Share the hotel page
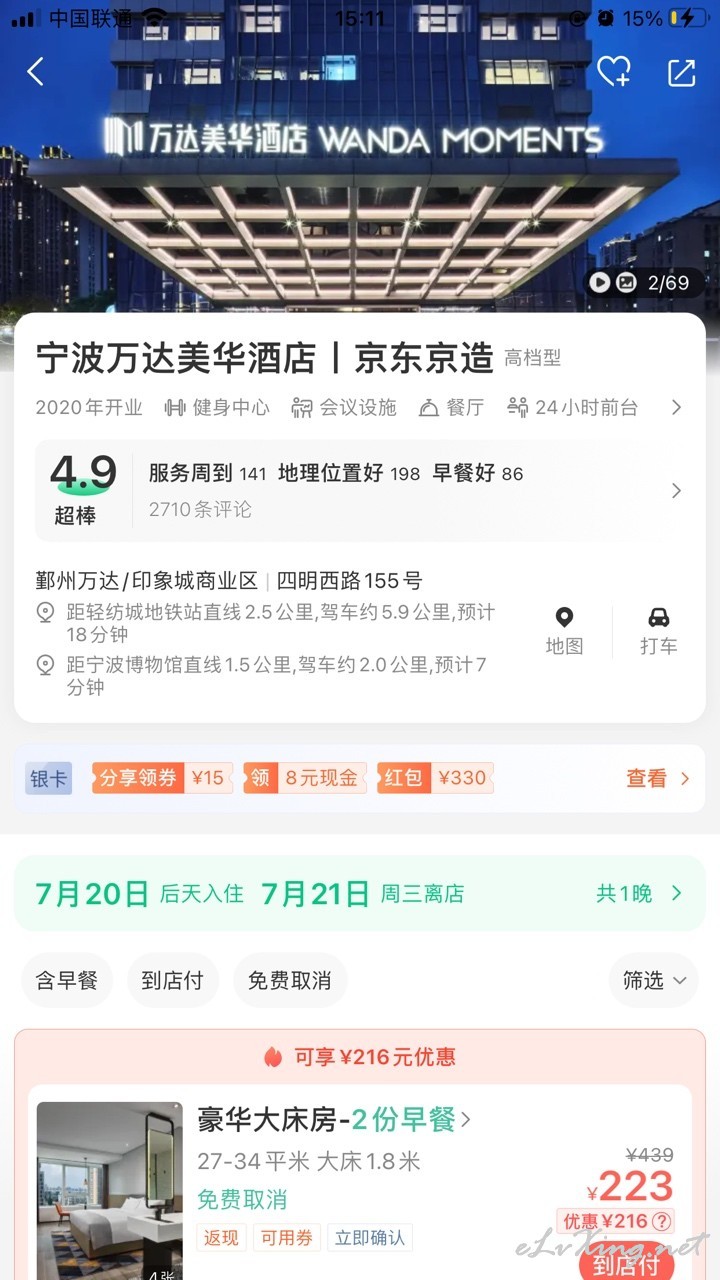Image resolution: width=720 pixels, height=1280 pixels. pyautogui.click(x=682, y=72)
